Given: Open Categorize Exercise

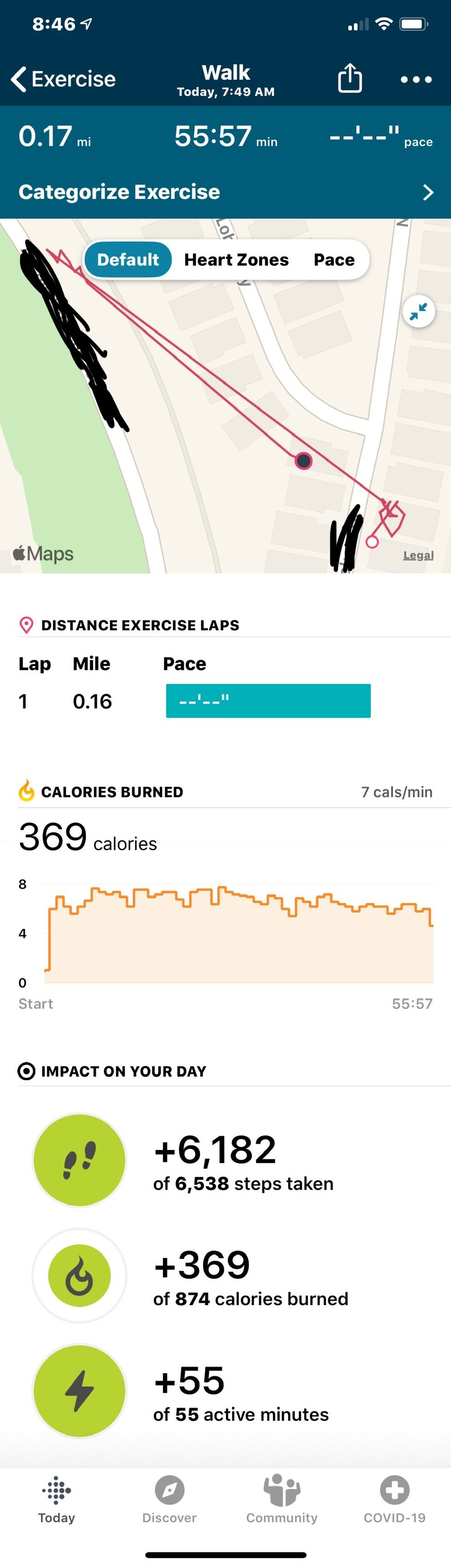Looking at the screenshot, I should [225, 192].
